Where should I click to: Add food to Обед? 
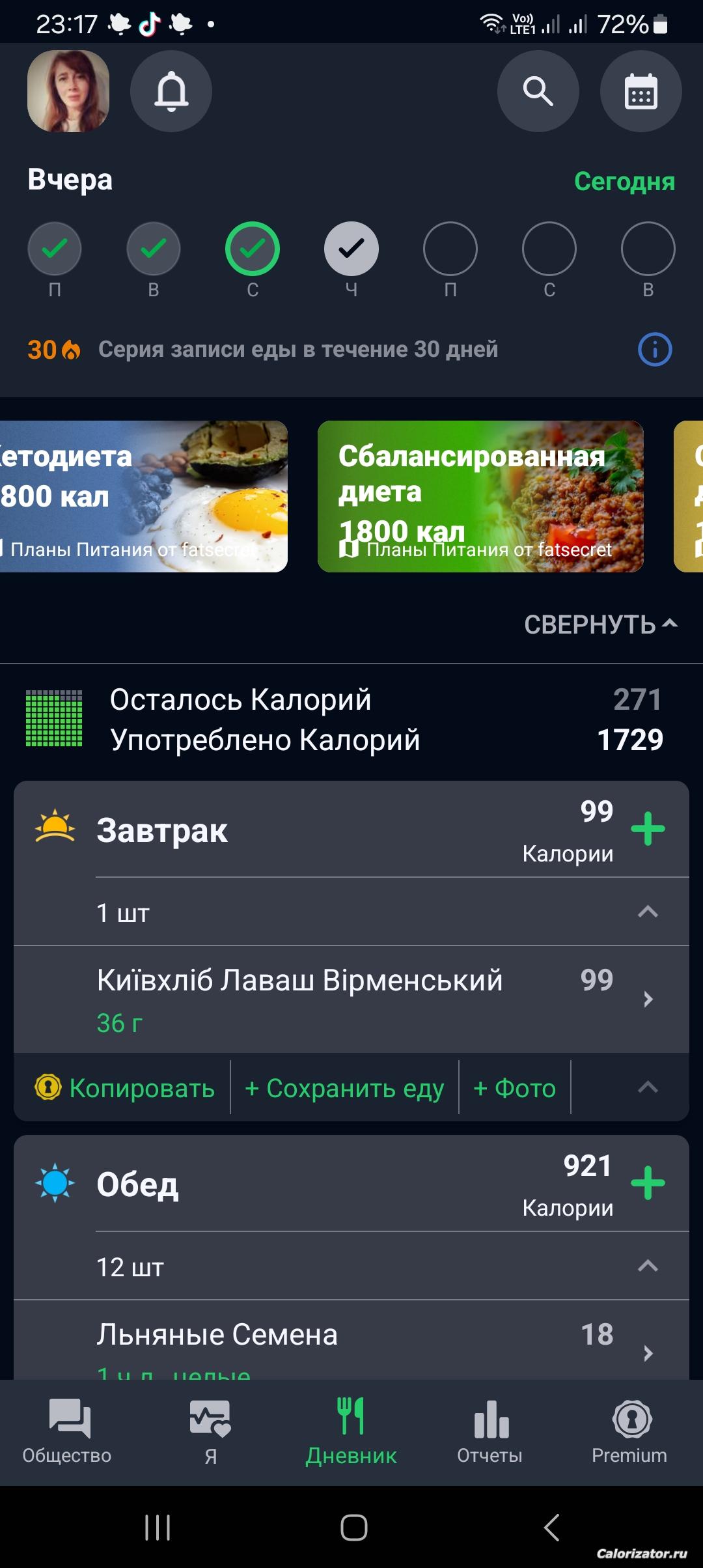(x=648, y=1183)
